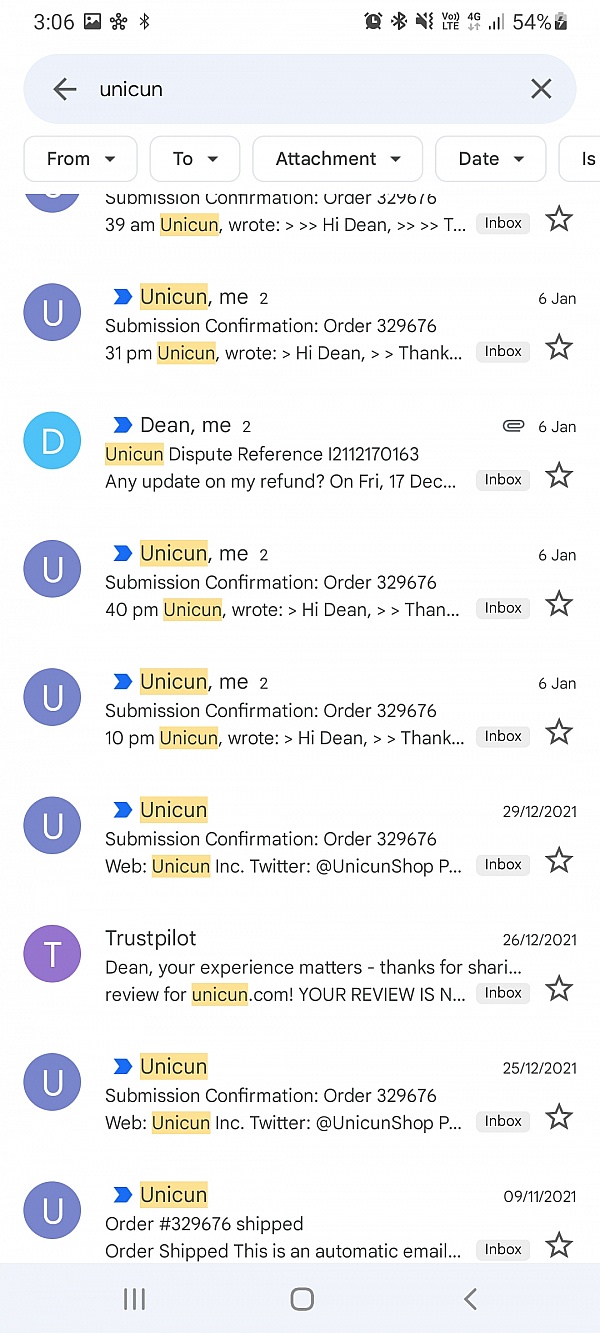The width and height of the screenshot is (600, 1333).
Task: Star the Unicun Dispute Reference email
Action: click(559, 476)
